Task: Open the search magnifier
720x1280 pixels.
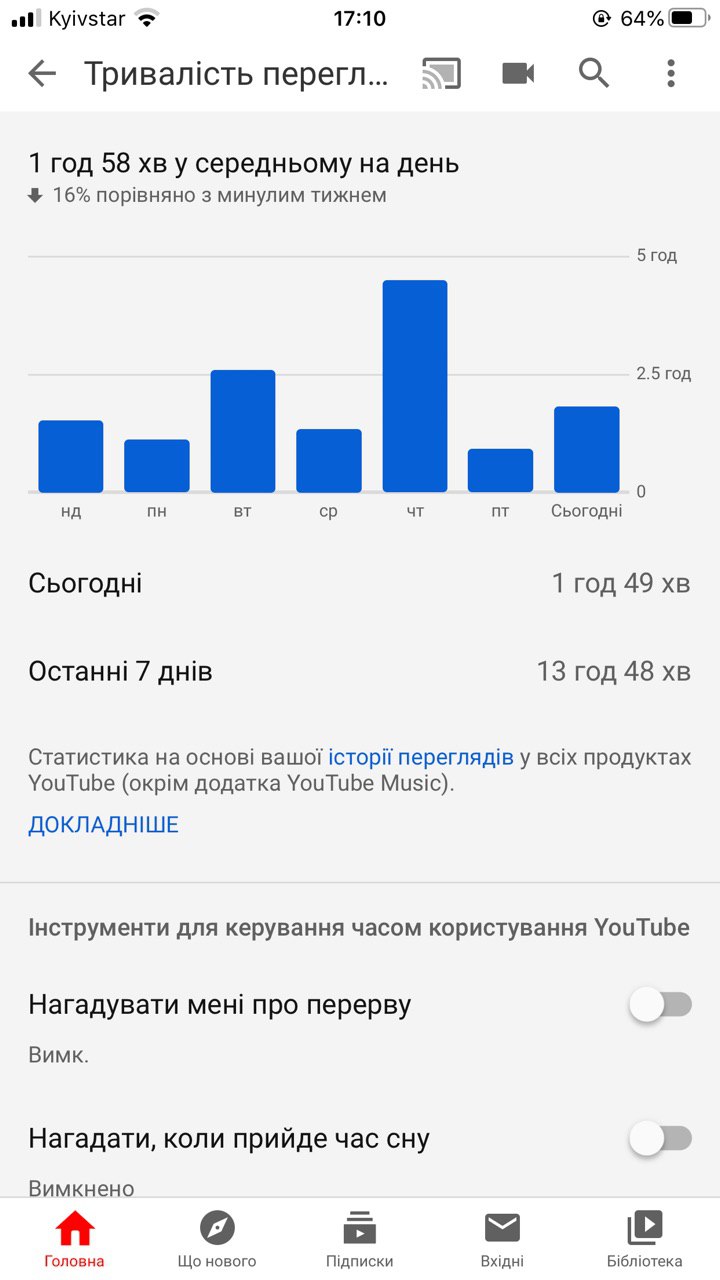Action: pyautogui.click(x=594, y=73)
